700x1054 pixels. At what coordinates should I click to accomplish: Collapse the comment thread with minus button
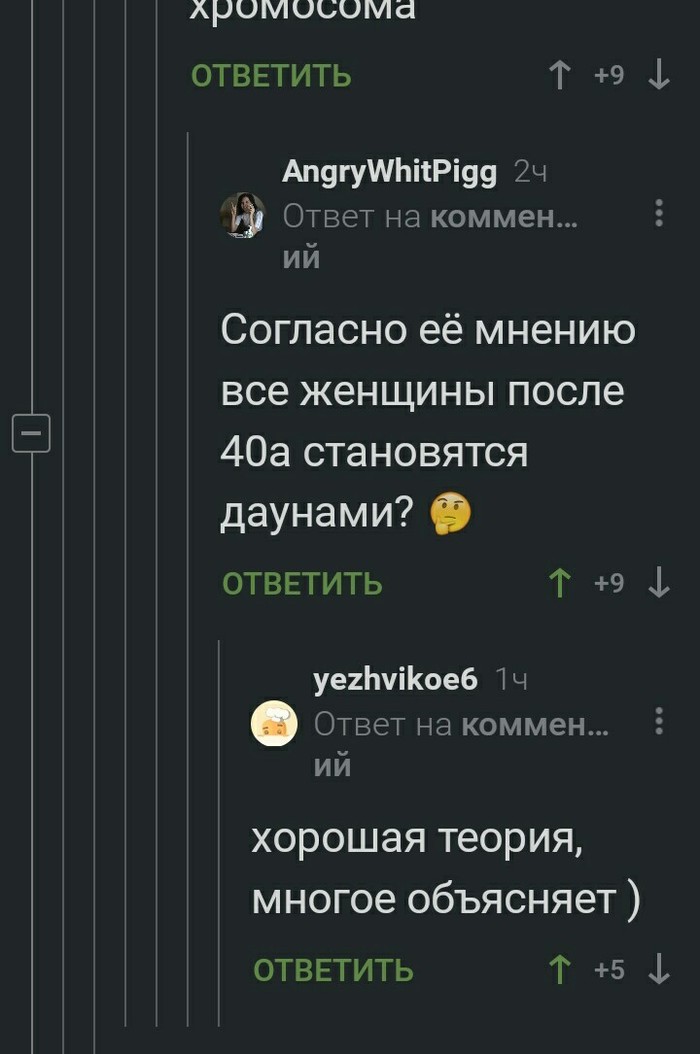31,433
